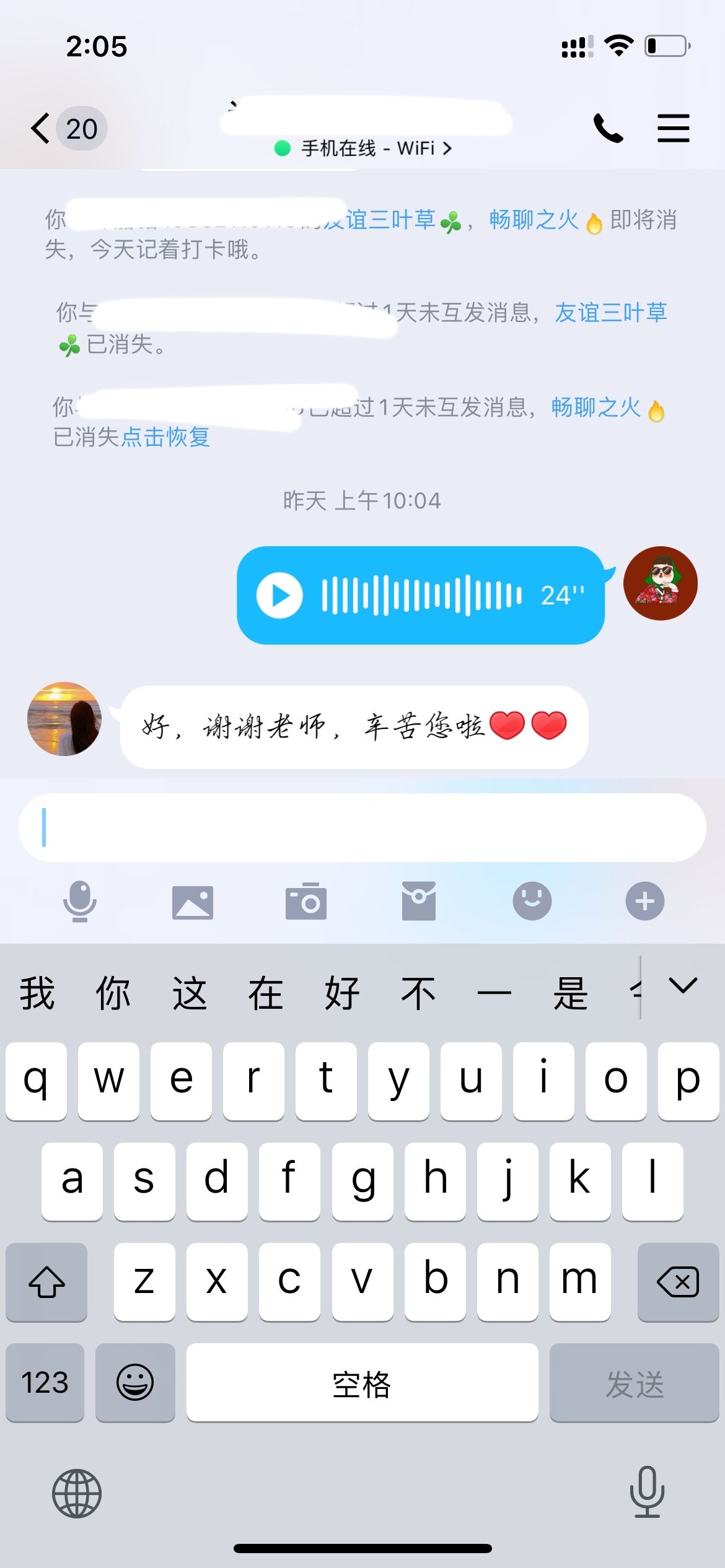This screenshot has width=725, height=1568.
Task: Open the 手机在线 - WiFi status details
Action: (364, 149)
